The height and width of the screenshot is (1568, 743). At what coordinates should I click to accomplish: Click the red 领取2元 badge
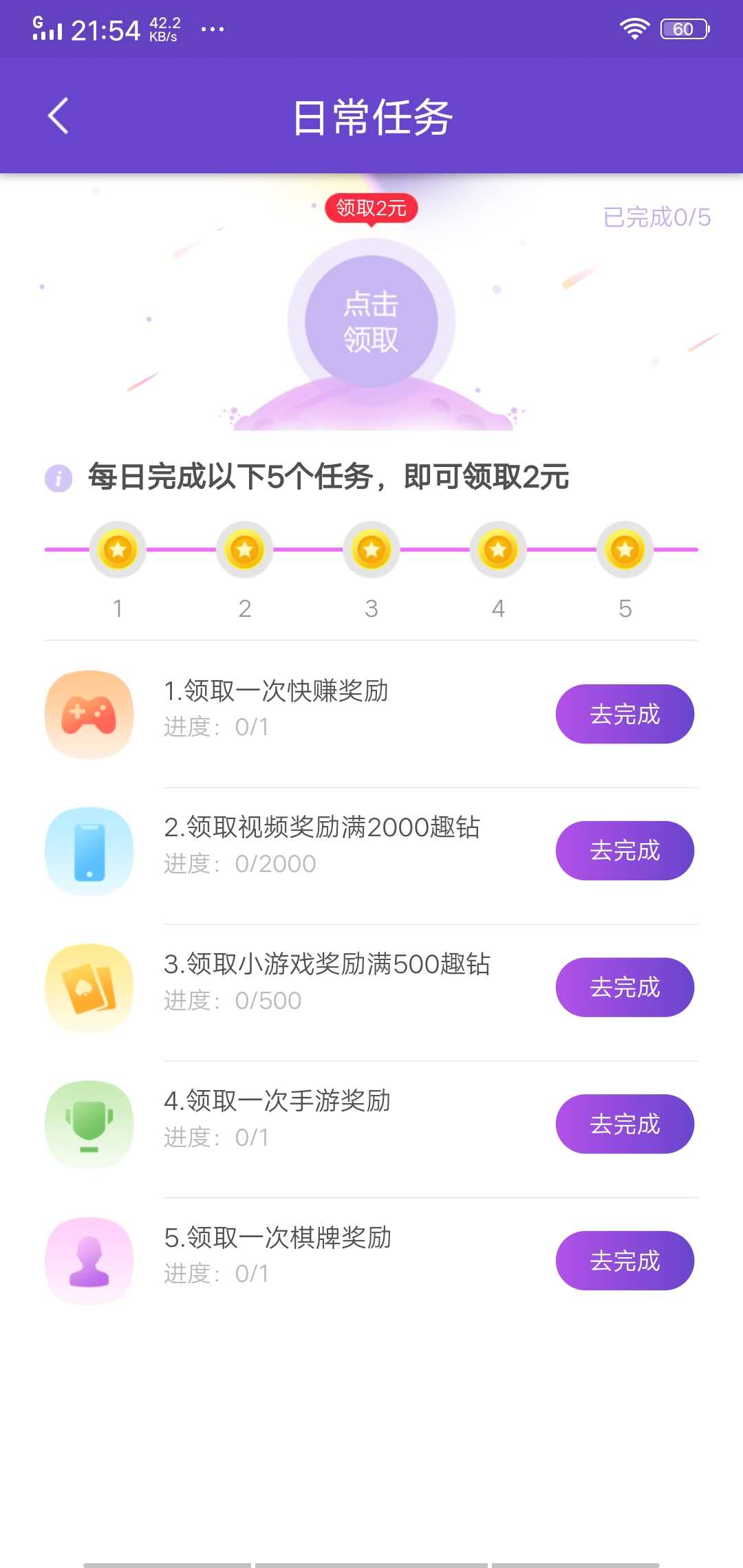pos(371,210)
